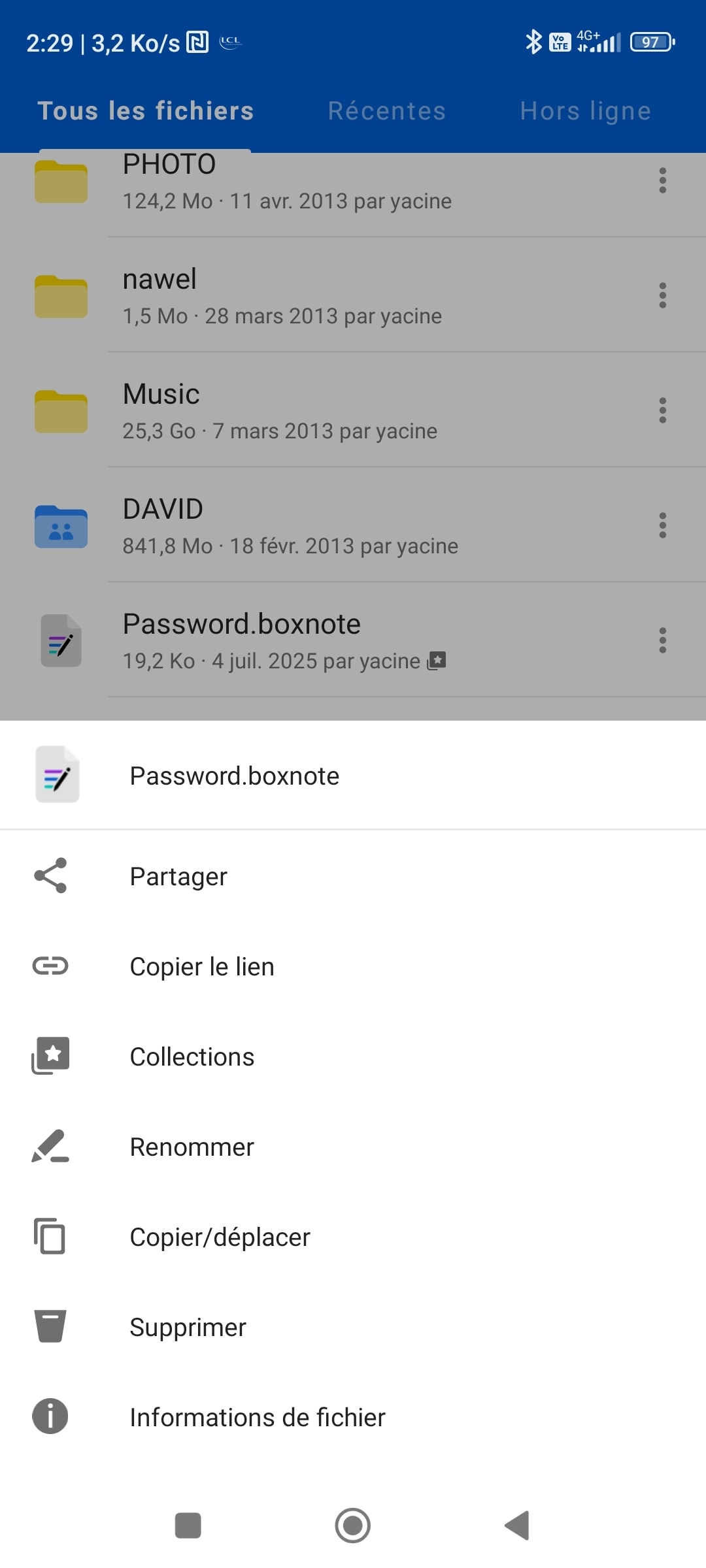Choose Copier le lien
Viewport: 706px width, 1568px height.
click(x=353, y=966)
